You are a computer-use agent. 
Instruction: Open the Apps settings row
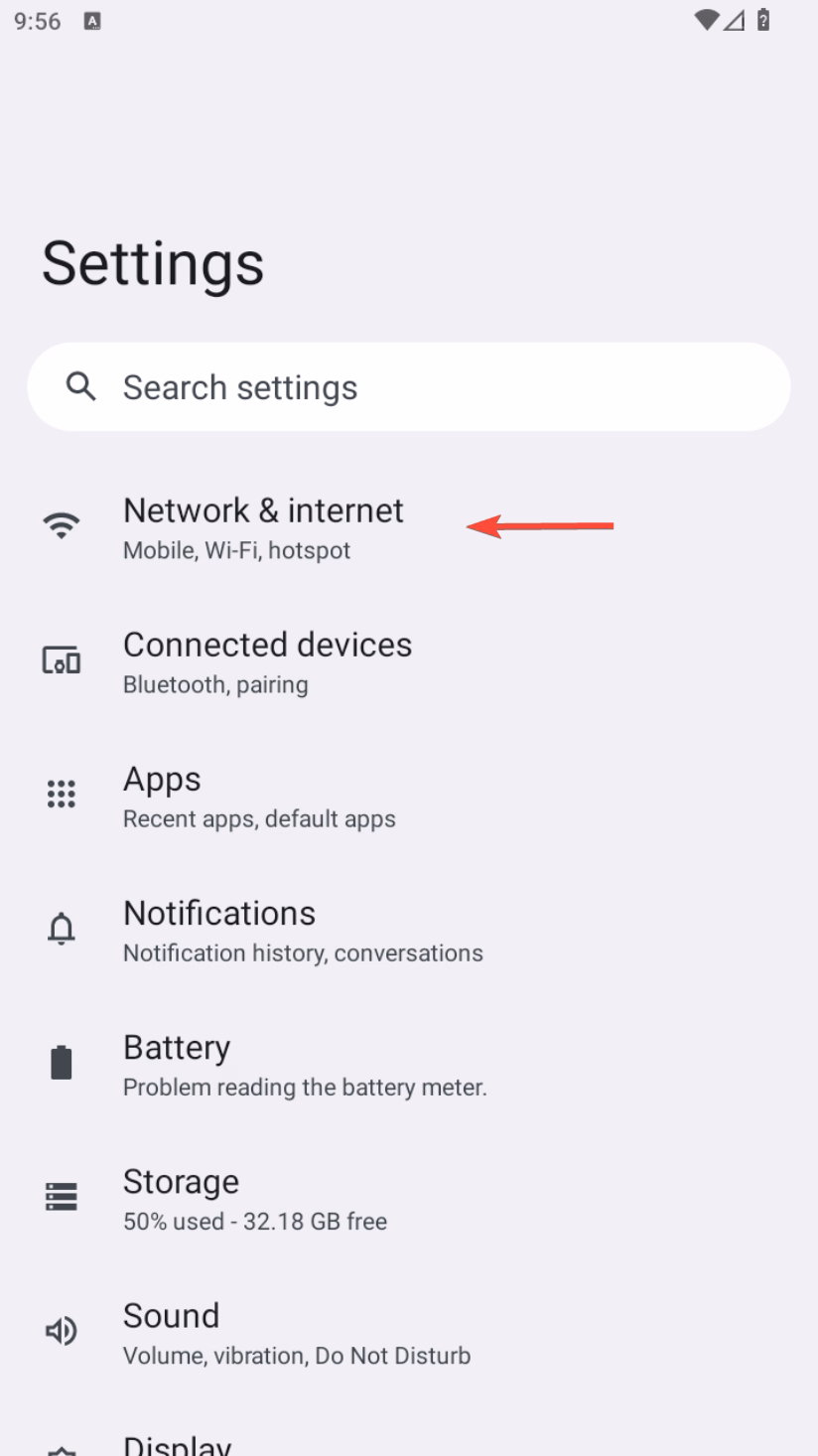[x=259, y=796]
